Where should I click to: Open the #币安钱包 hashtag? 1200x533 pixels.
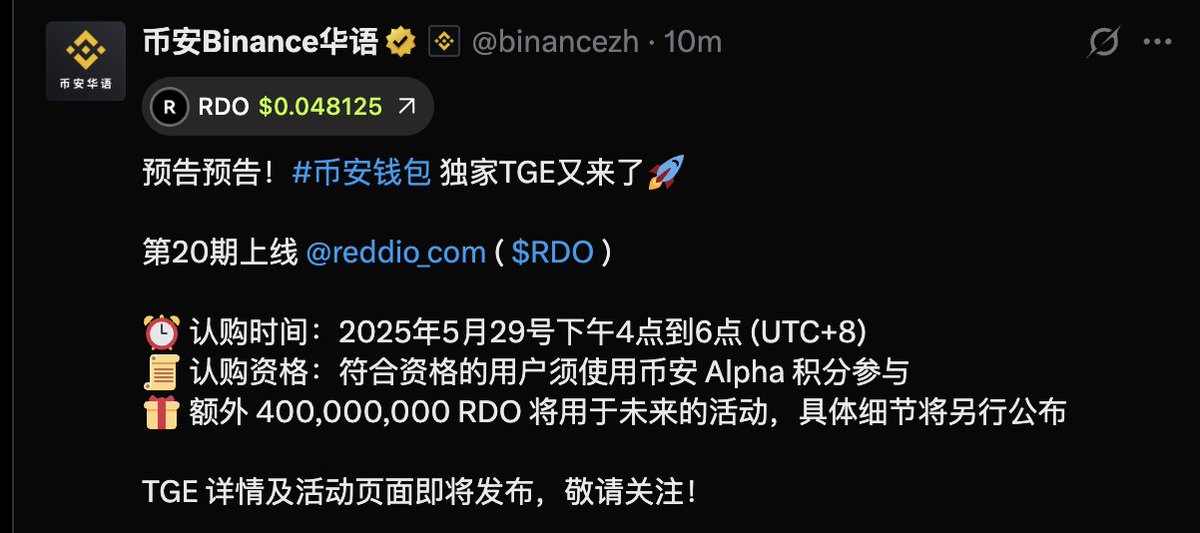[361, 174]
